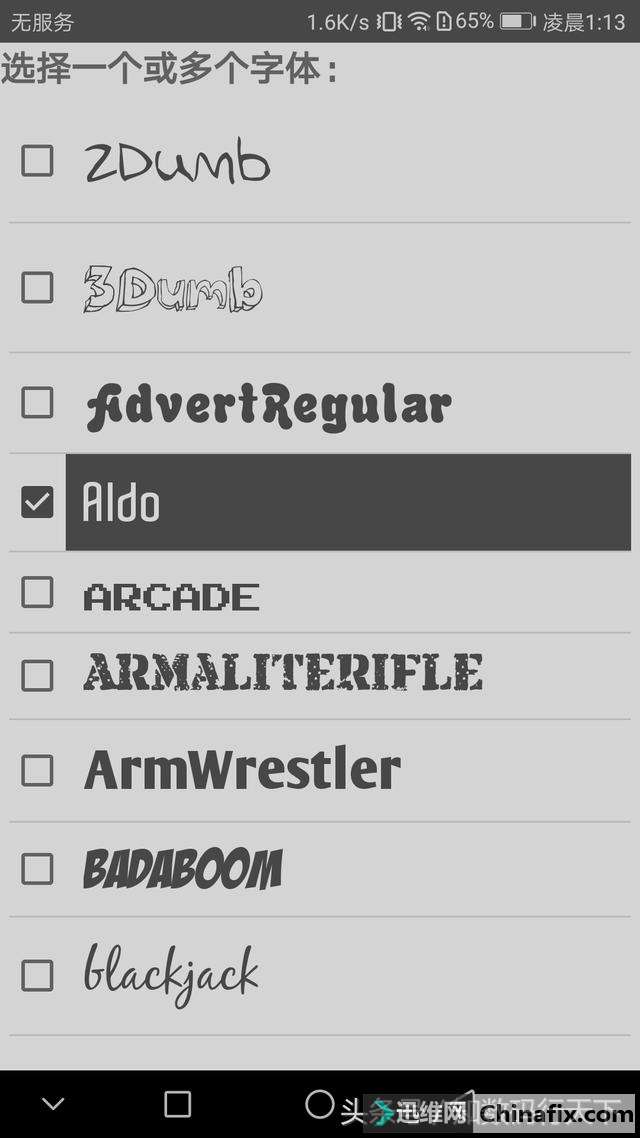Tick the AdvertRegular font checkbox
Viewport: 640px width, 1138px height.
[37, 402]
